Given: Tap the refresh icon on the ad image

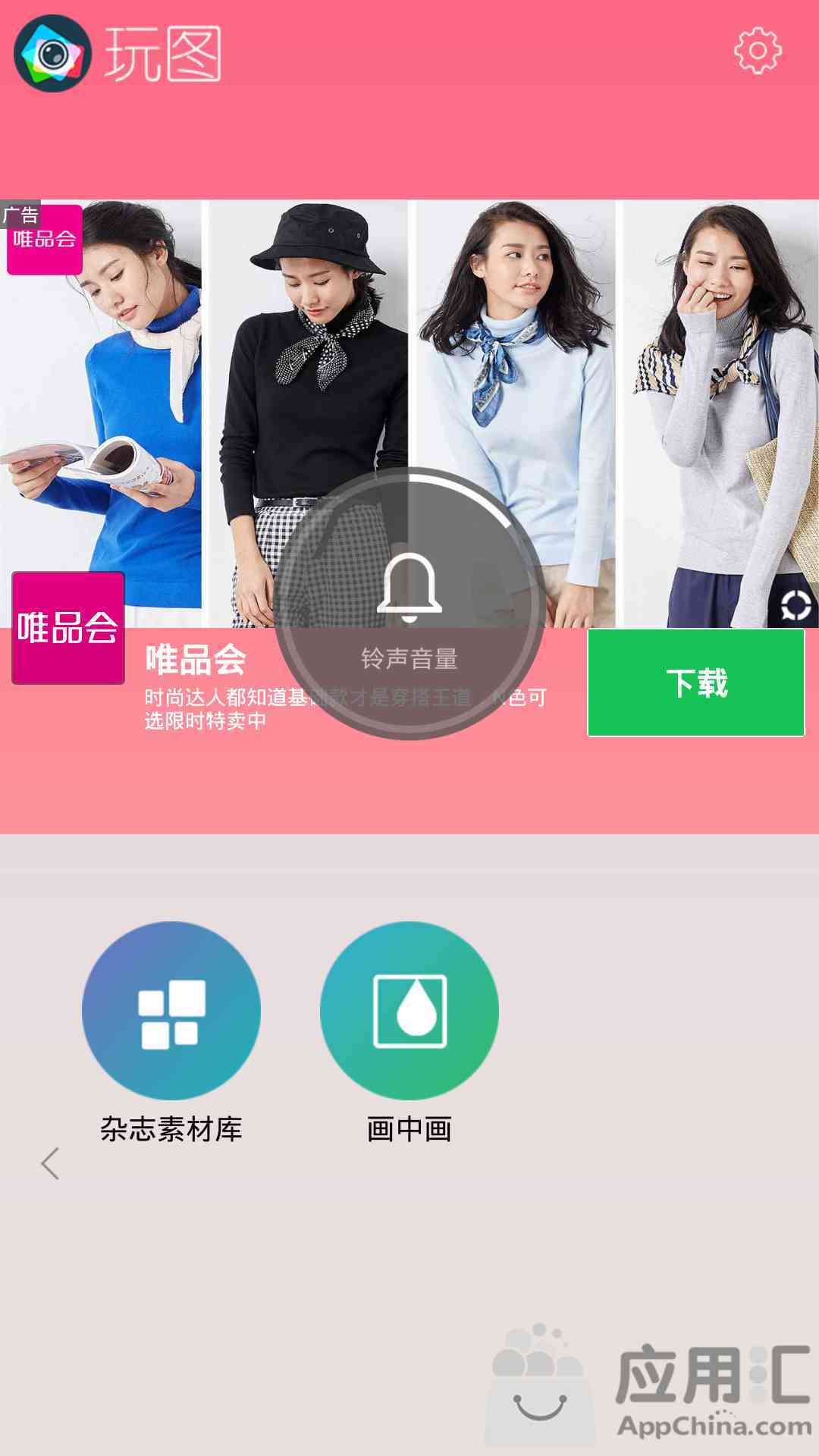Looking at the screenshot, I should (x=796, y=605).
